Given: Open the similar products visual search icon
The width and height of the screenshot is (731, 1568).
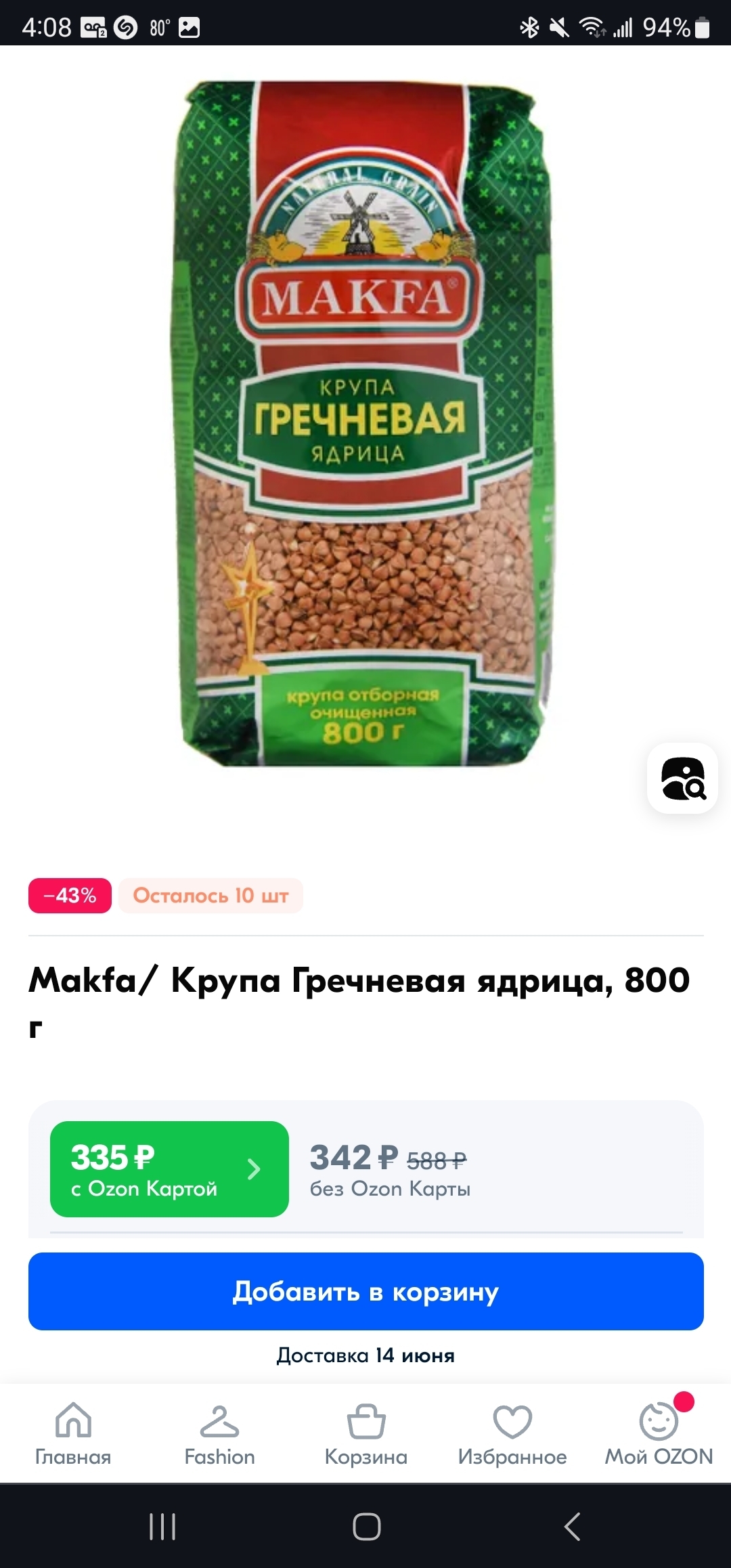Looking at the screenshot, I should coord(682,779).
